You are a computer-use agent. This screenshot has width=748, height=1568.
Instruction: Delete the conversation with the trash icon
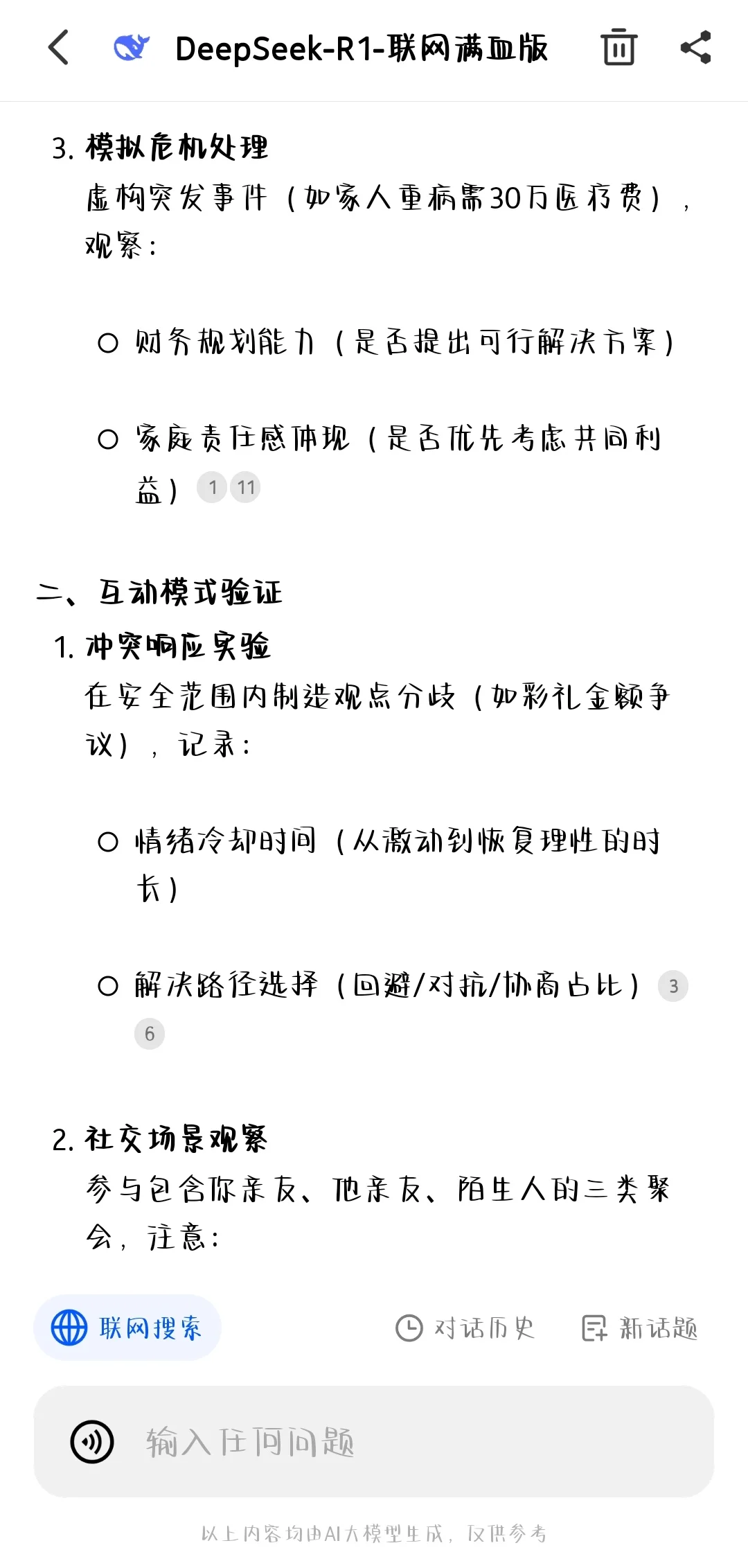(618, 48)
